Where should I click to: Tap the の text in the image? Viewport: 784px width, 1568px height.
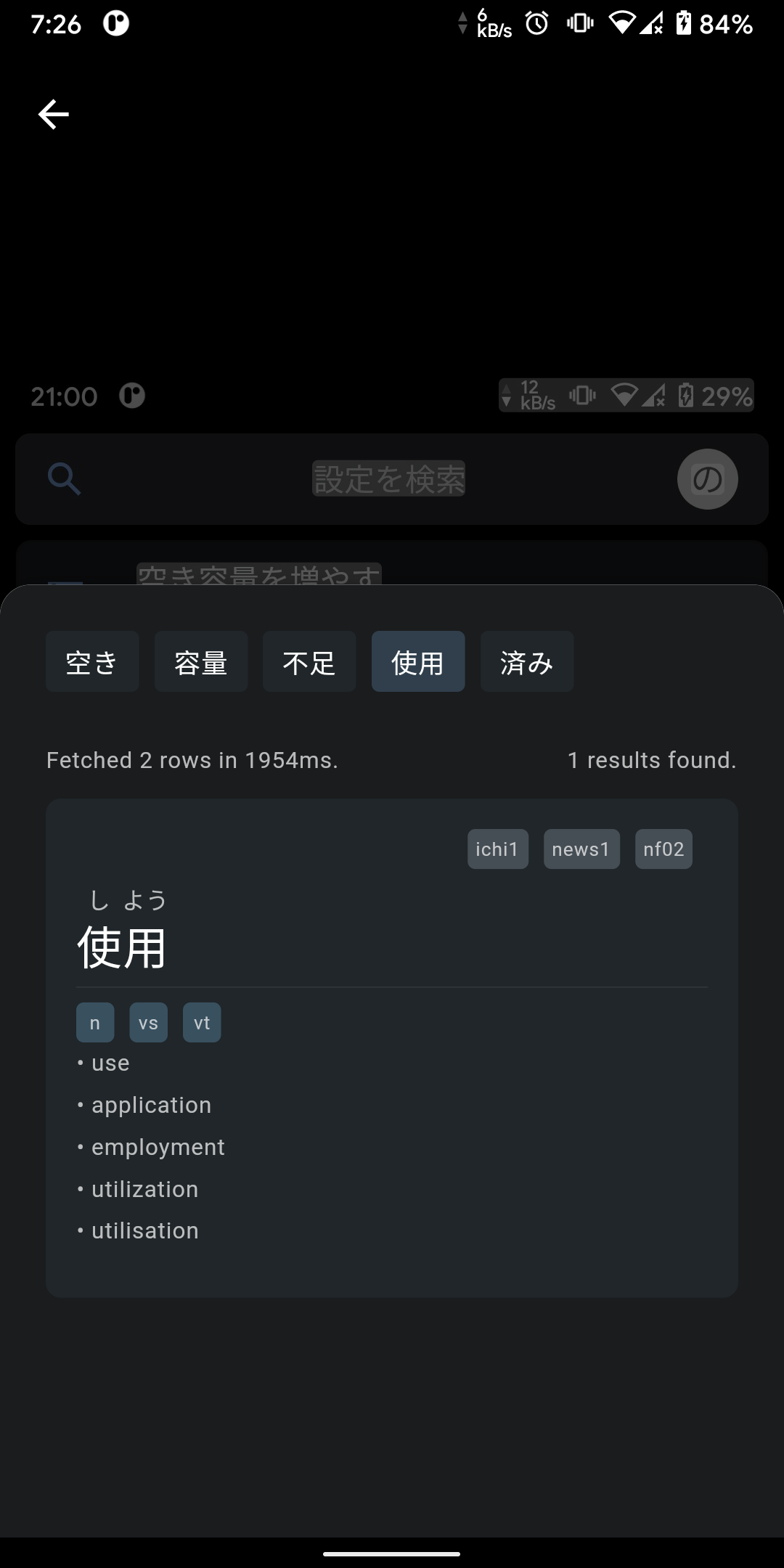click(x=708, y=479)
